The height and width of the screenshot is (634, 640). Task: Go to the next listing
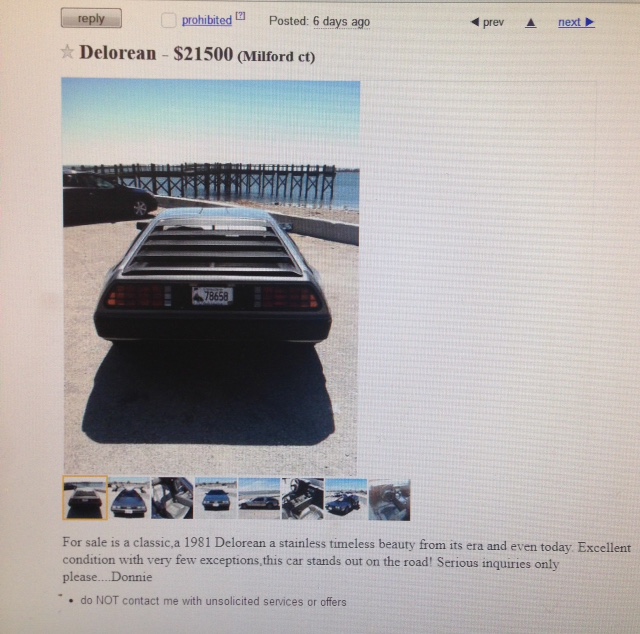[575, 22]
